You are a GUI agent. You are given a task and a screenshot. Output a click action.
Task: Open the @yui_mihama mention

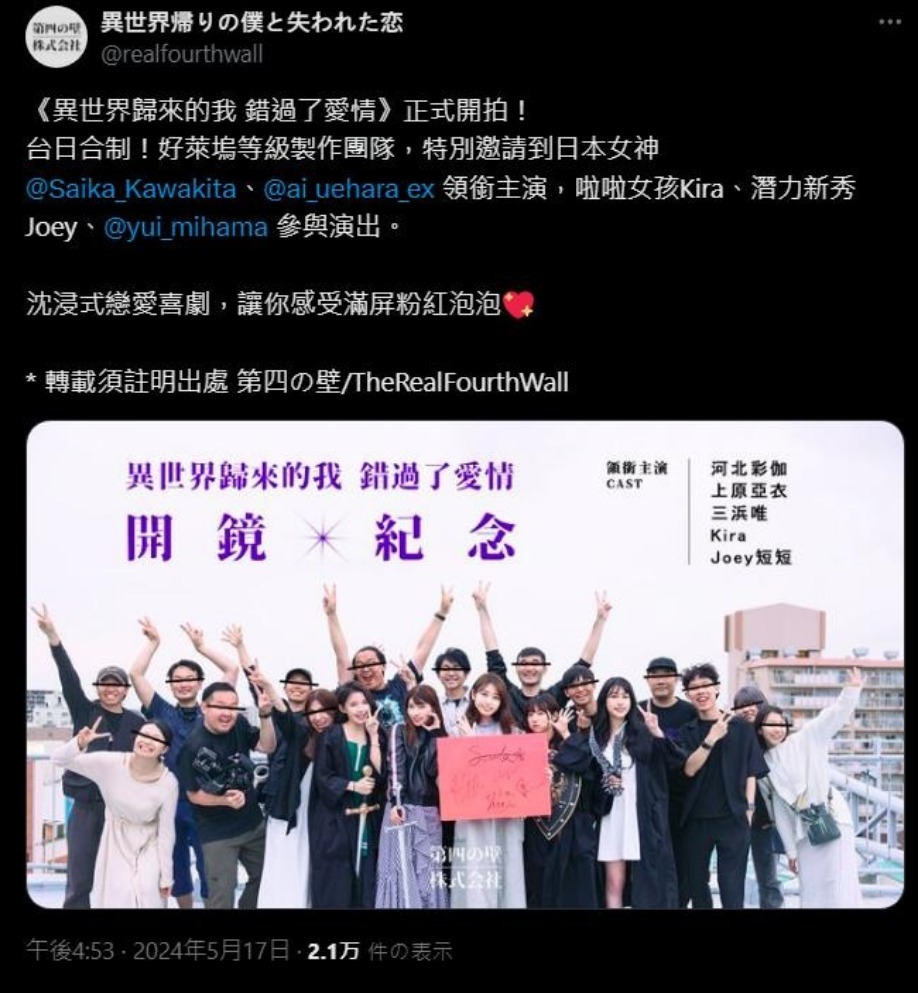pos(185,228)
